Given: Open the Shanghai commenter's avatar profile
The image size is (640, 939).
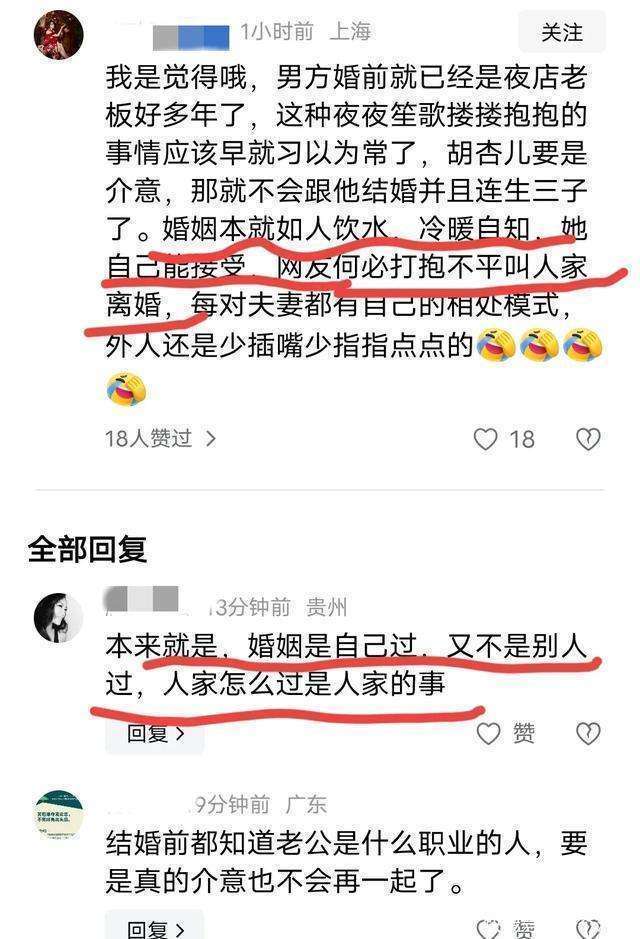Looking at the screenshot, I should point(58,36).
